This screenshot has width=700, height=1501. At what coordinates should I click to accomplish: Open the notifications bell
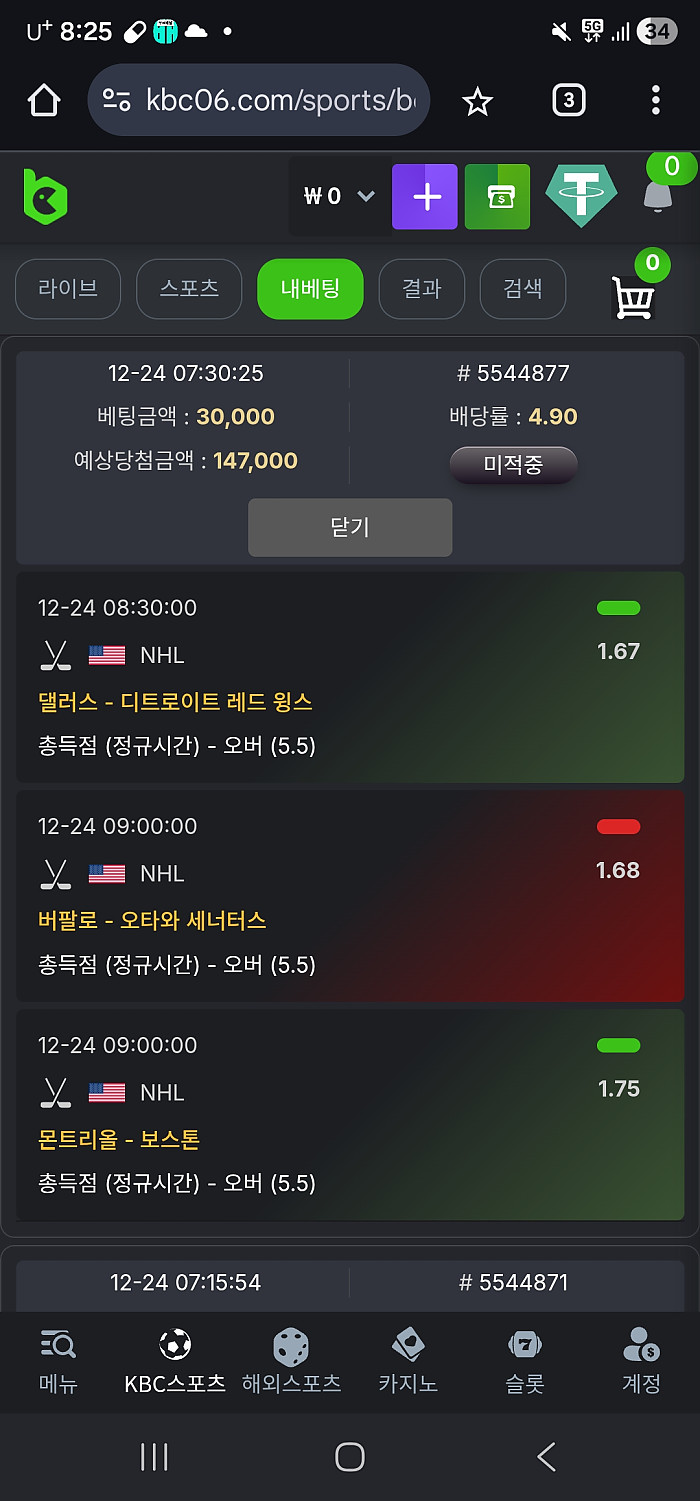657,196
